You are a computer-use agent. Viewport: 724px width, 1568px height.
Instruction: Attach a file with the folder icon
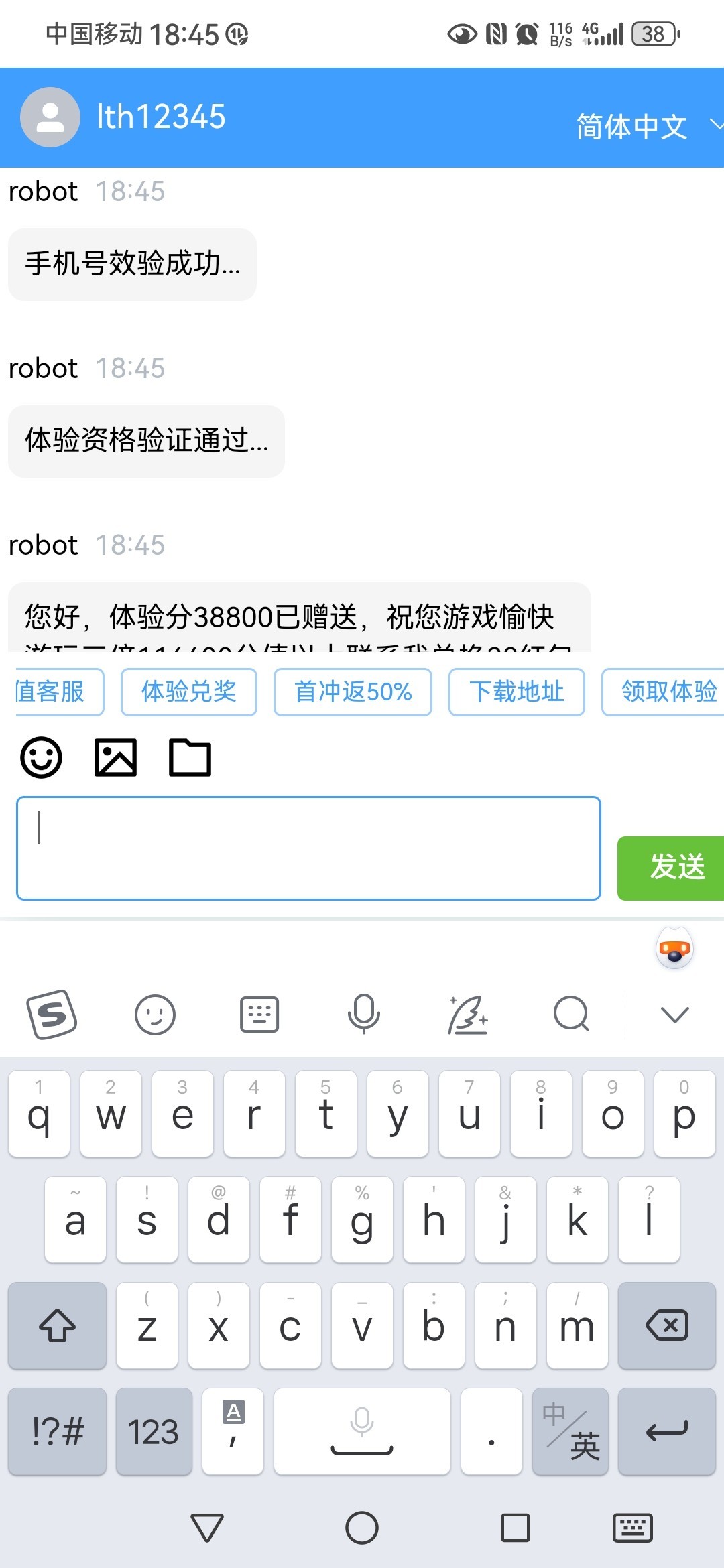[x=190, y=758]
